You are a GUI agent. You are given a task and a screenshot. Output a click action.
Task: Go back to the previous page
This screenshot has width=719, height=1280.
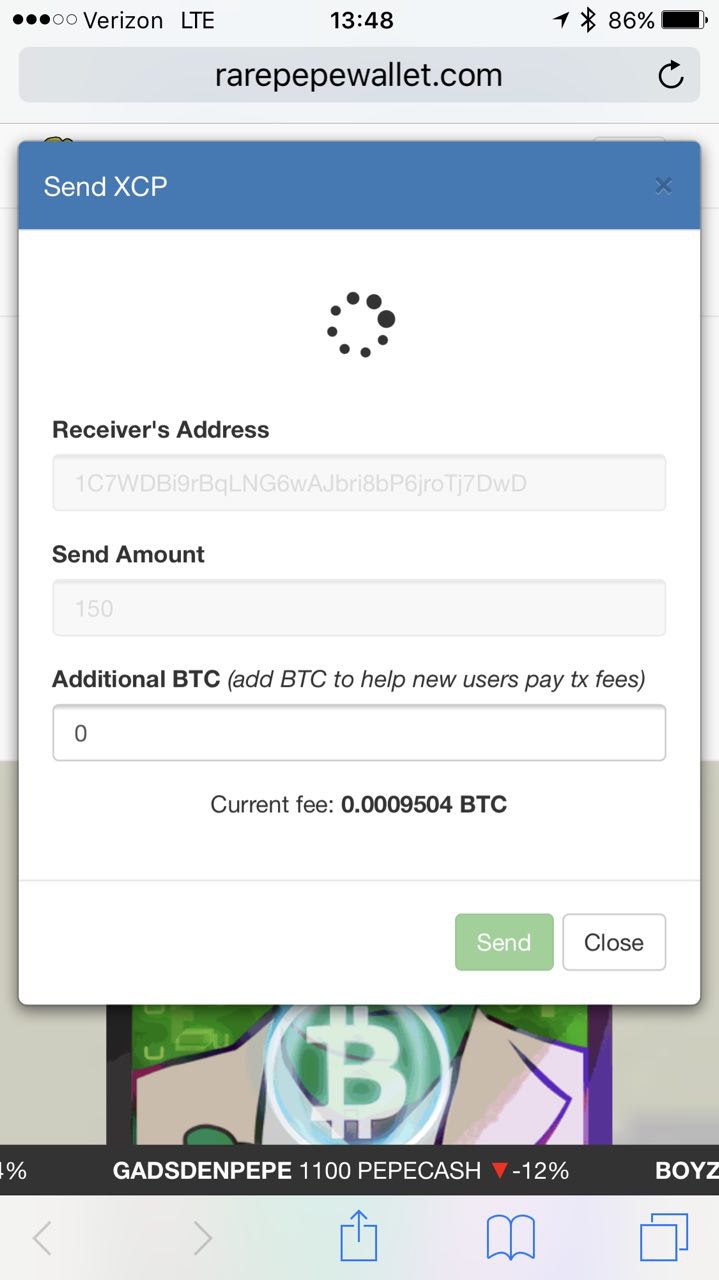click(42, 1238)
